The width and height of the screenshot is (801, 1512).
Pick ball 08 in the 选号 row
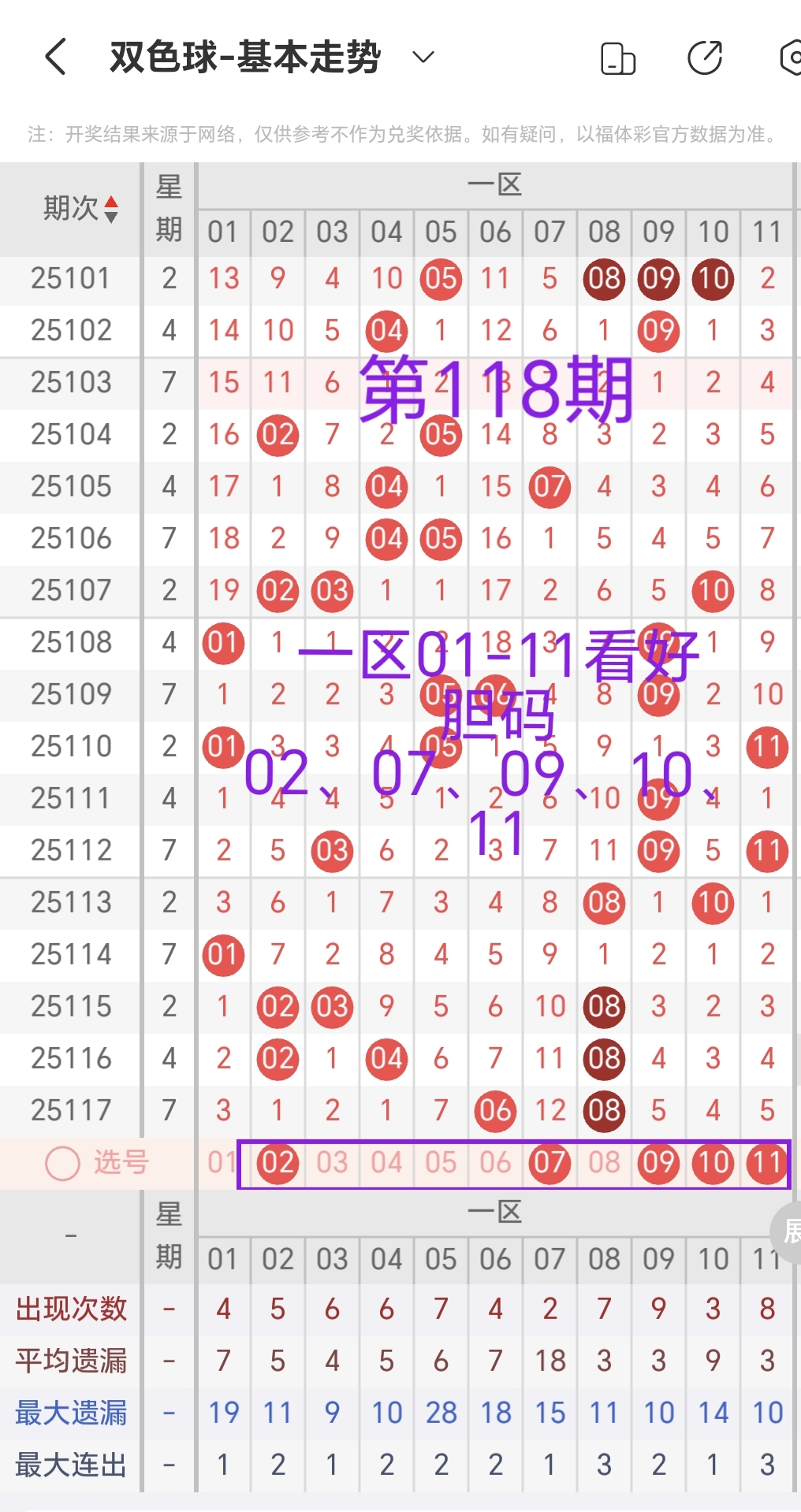point(604,1163)
